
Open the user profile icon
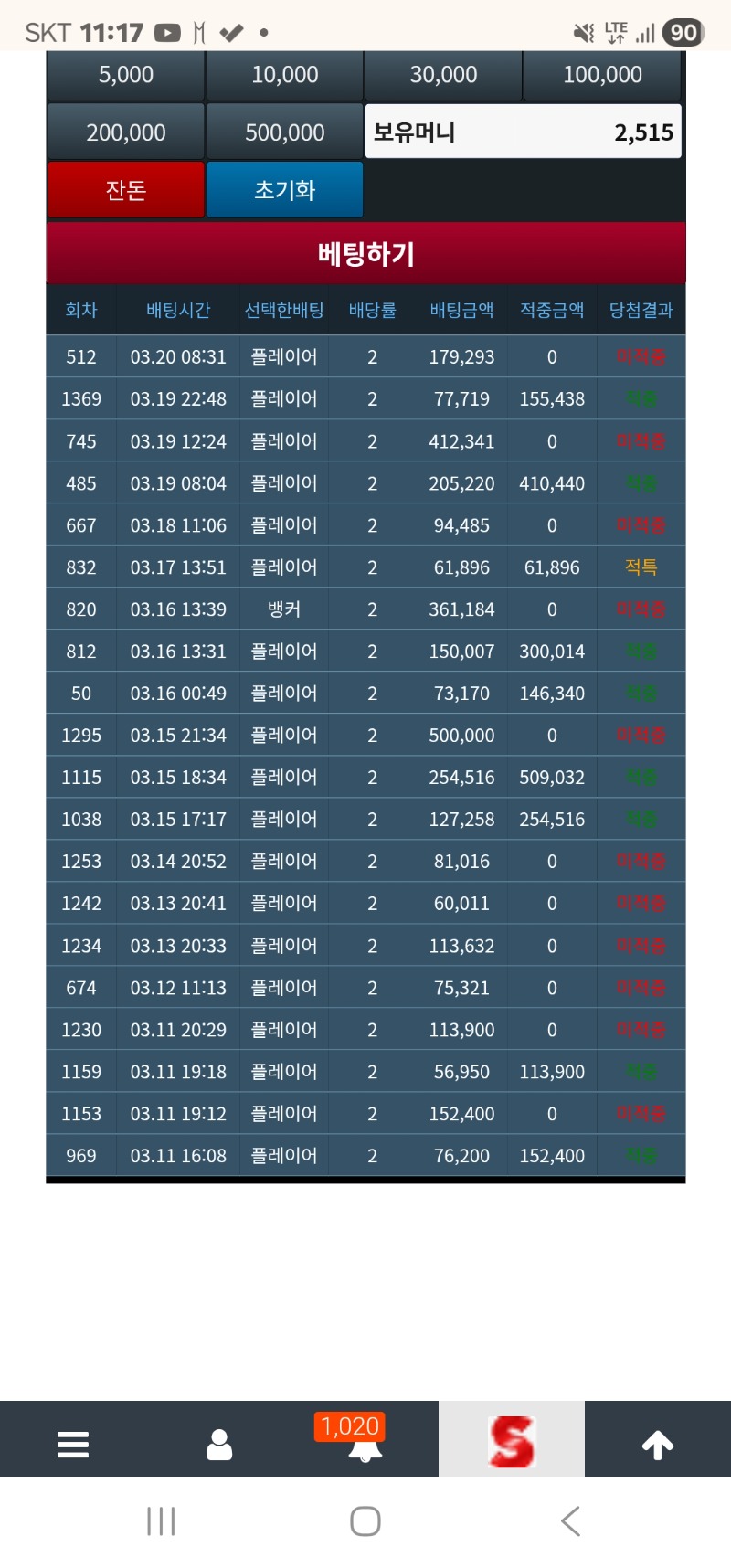point(219,1444)
